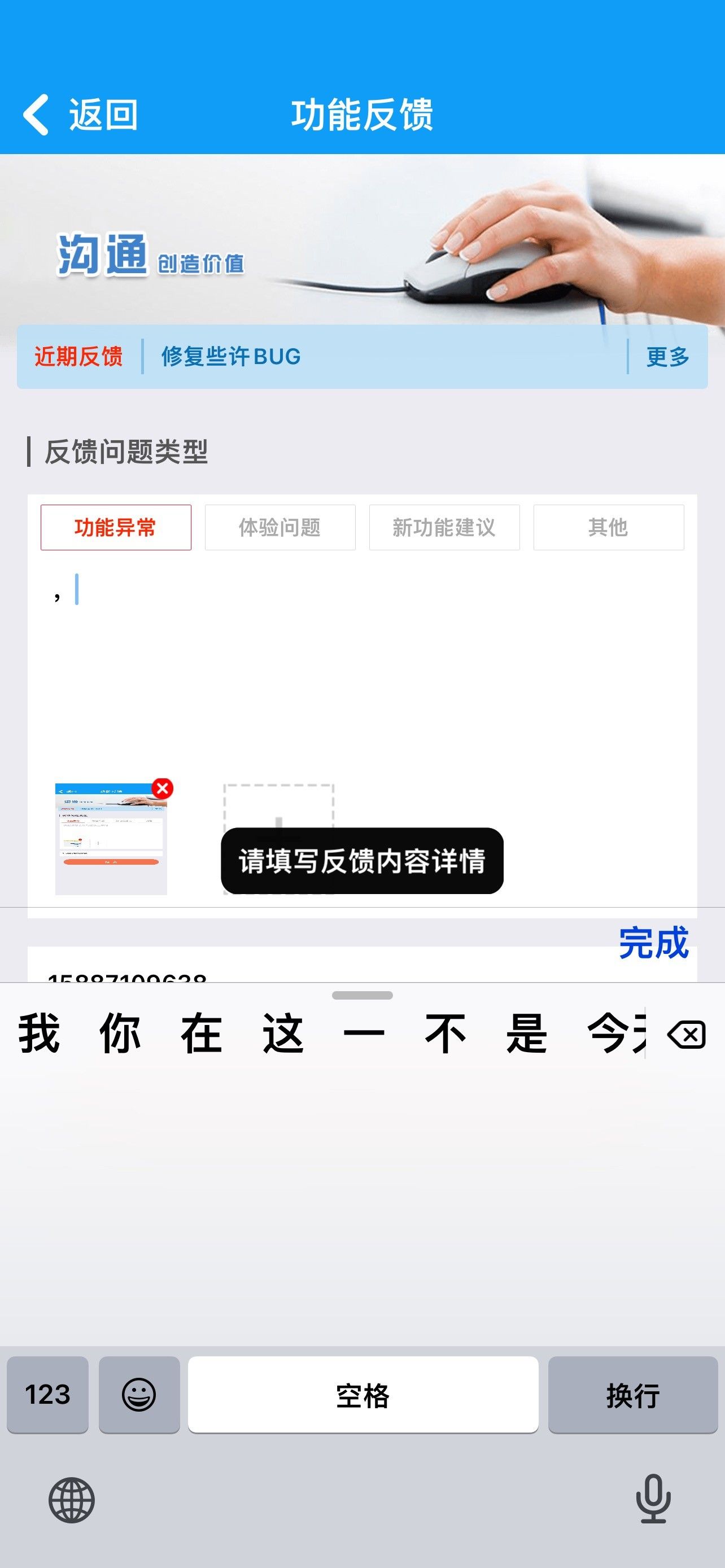The width and height of the screenshot is (725, 1568).
Task: Go back using the 返回 button
Action: pos(80,115)
